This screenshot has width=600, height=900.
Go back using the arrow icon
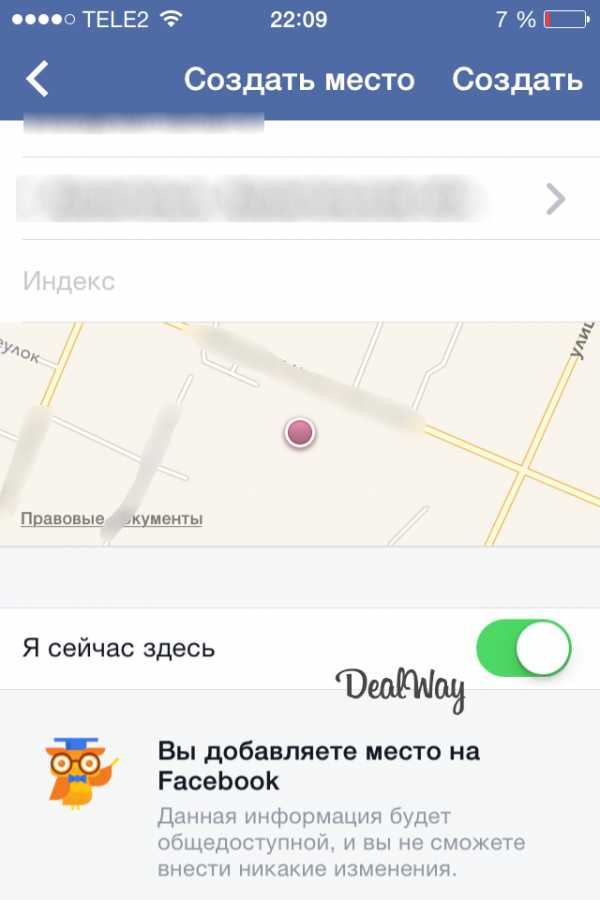click(37, 79)
